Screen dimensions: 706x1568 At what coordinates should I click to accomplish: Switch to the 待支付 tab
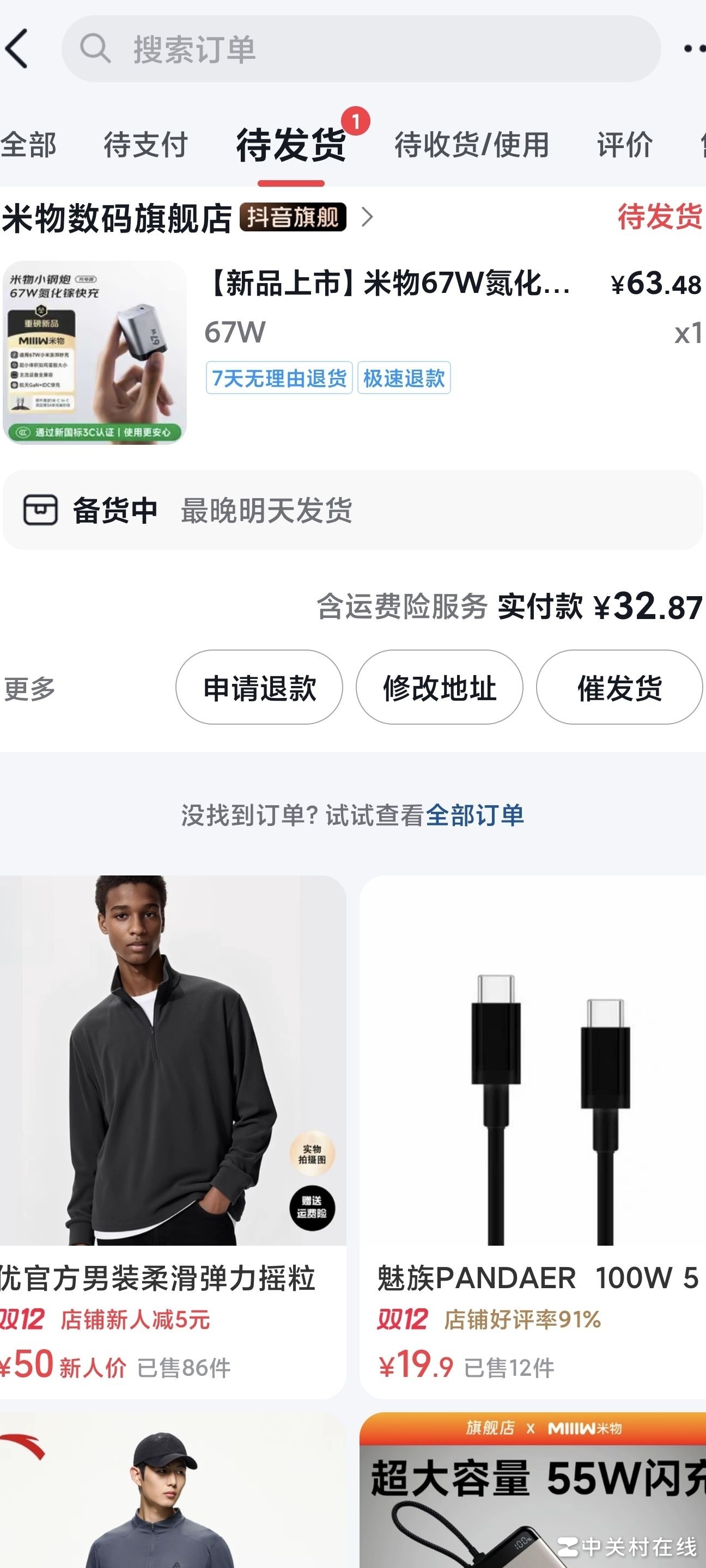[145, 145]
